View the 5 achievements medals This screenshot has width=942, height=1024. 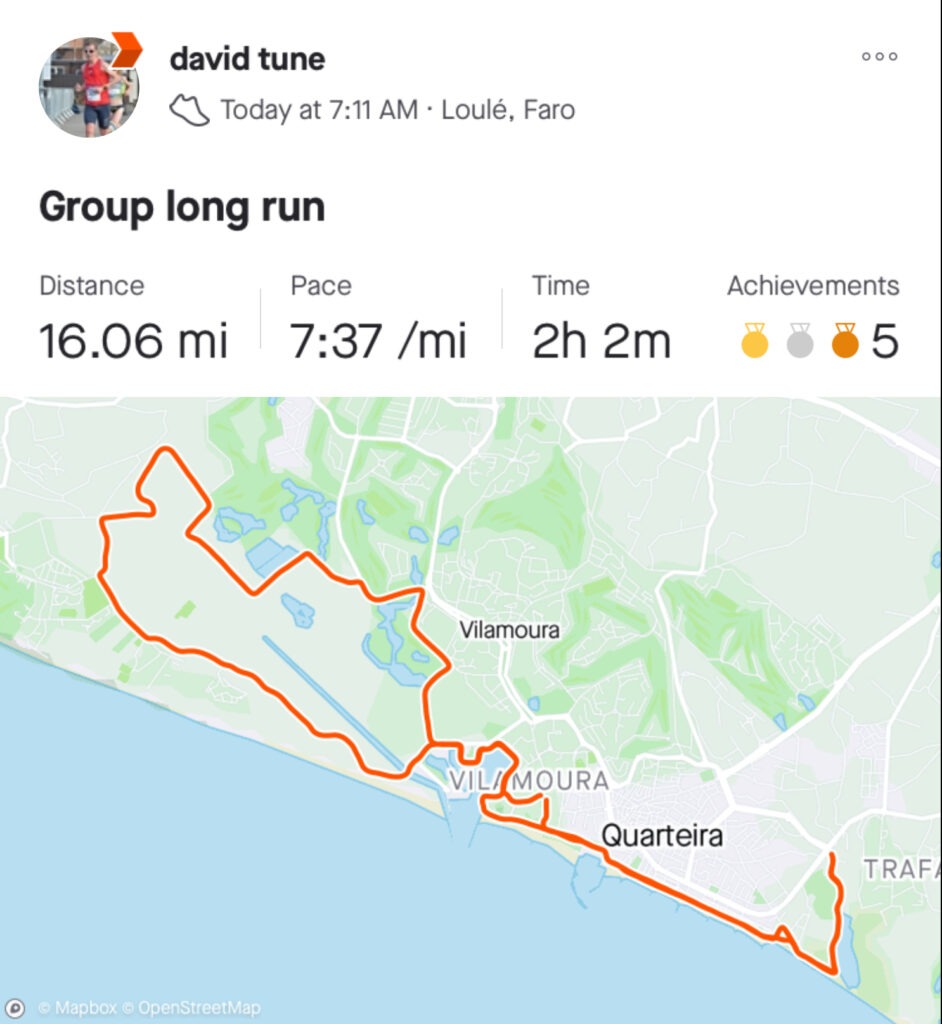(814, 342)
